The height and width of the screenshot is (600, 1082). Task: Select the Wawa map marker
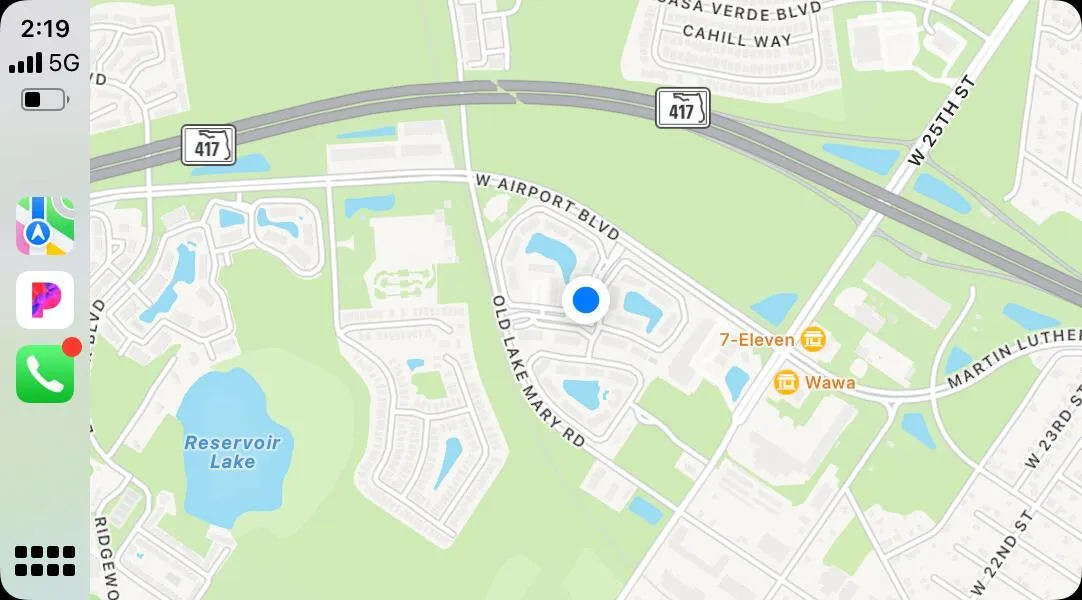(787, 382)
